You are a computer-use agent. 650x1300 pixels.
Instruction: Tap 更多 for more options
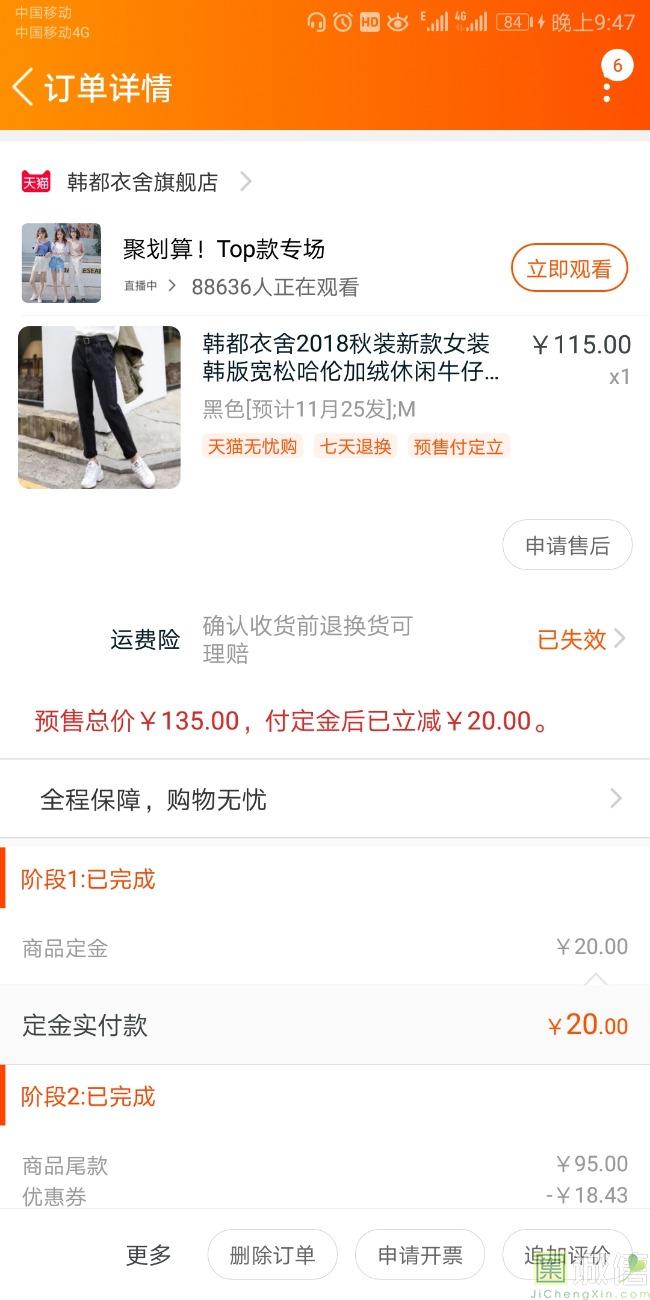(x=148, y=1255)
